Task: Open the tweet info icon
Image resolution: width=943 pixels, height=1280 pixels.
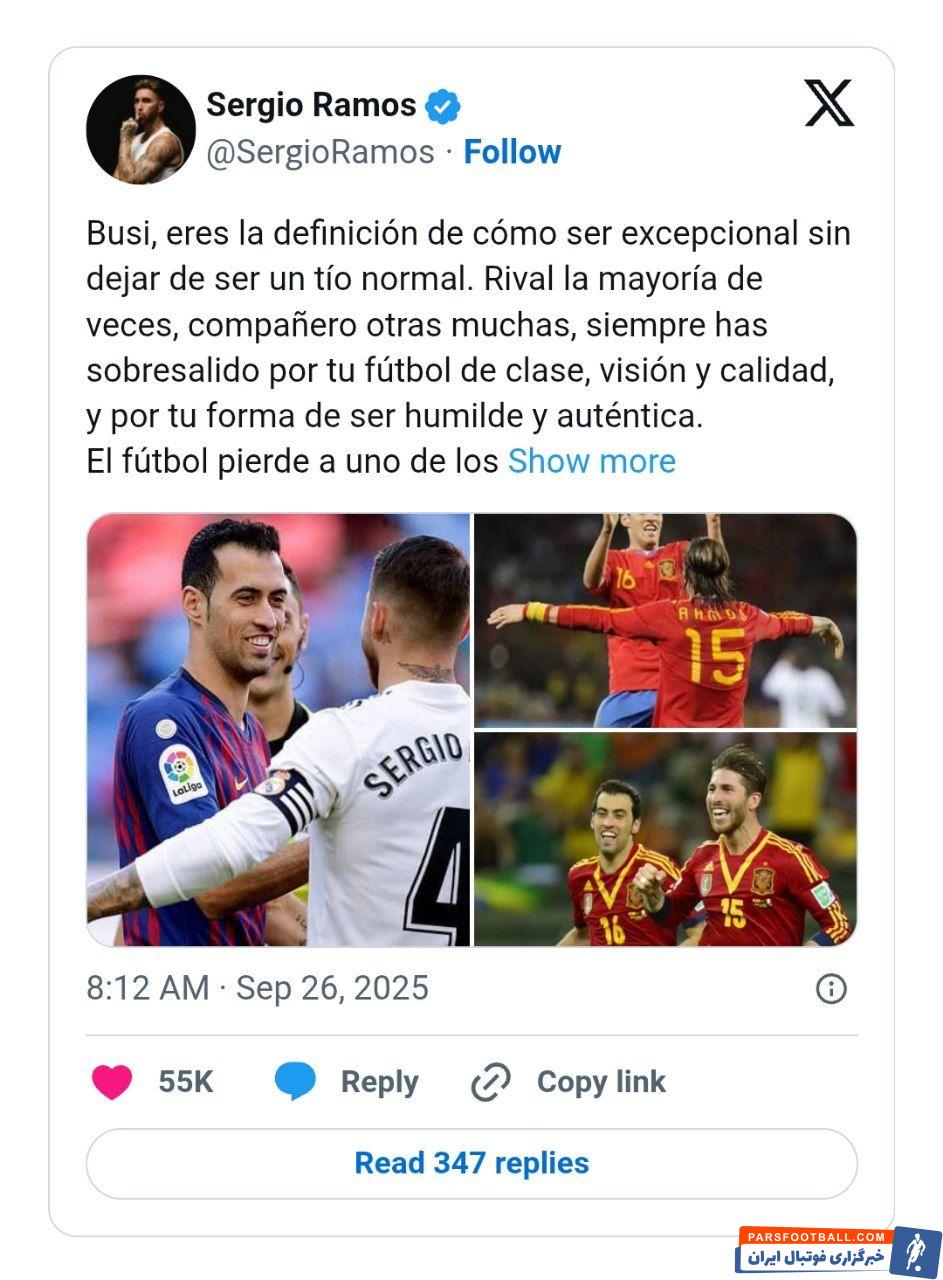Action: pos(831,989)
